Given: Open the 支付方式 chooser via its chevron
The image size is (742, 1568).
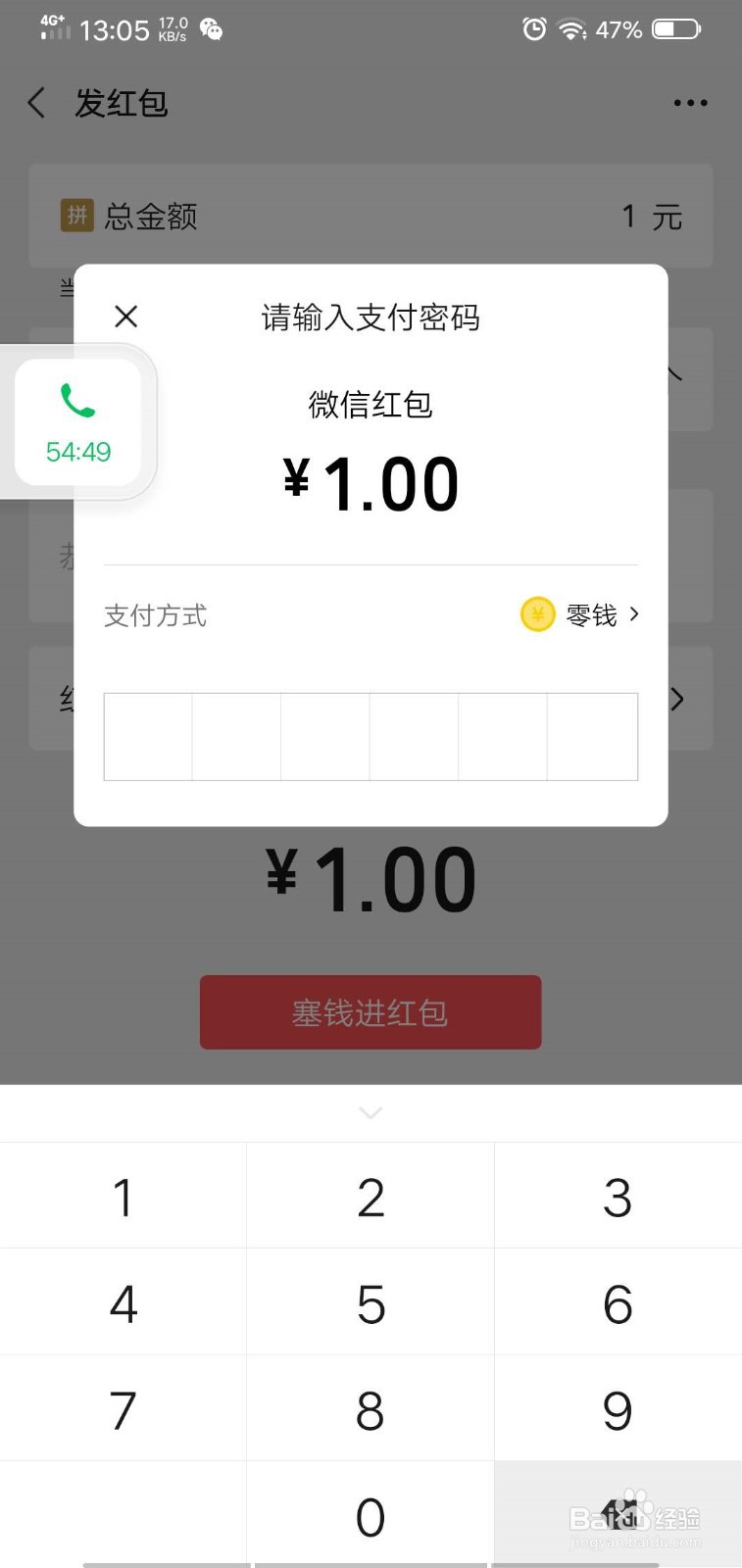Looking at the screenshot, I should tap(635, 614).
